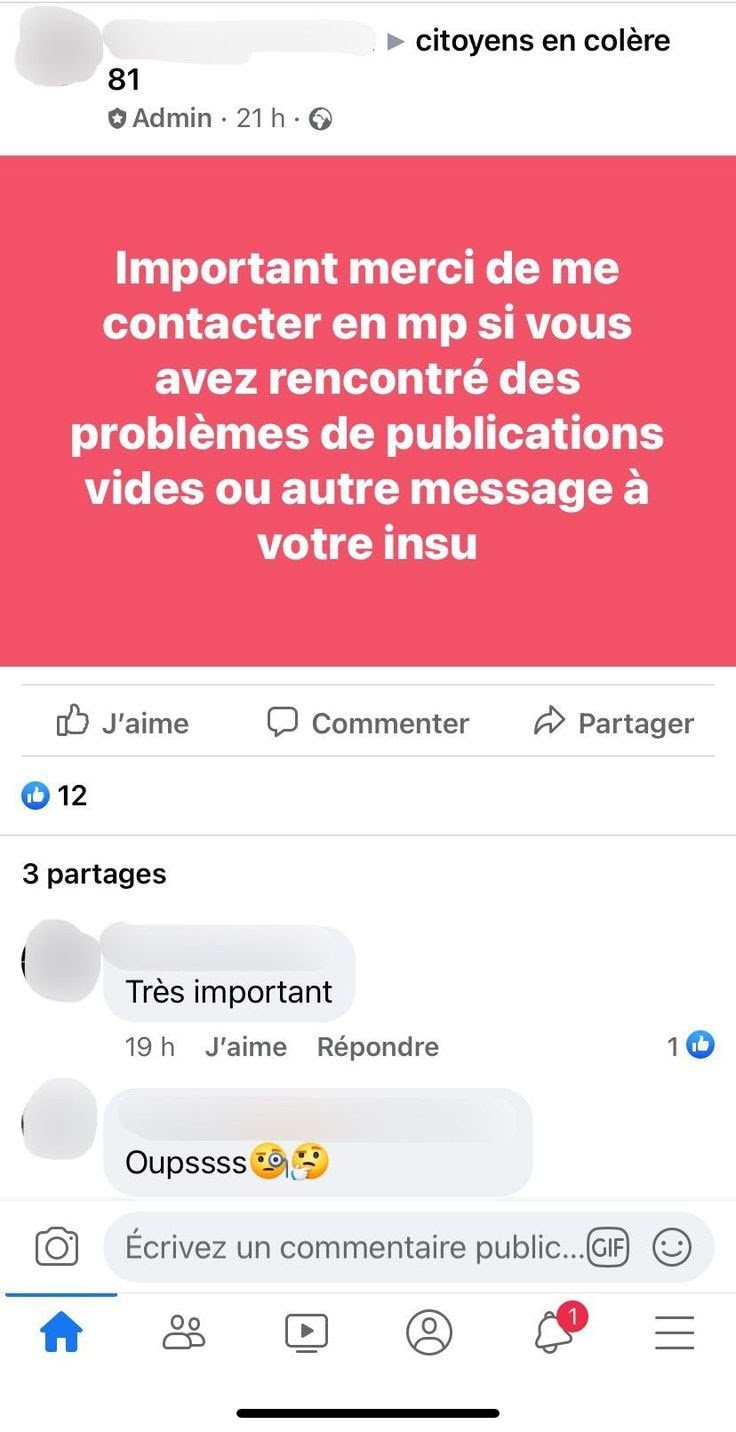Open the 3 partages list
736x1432 pixels.
pos(94,874)
